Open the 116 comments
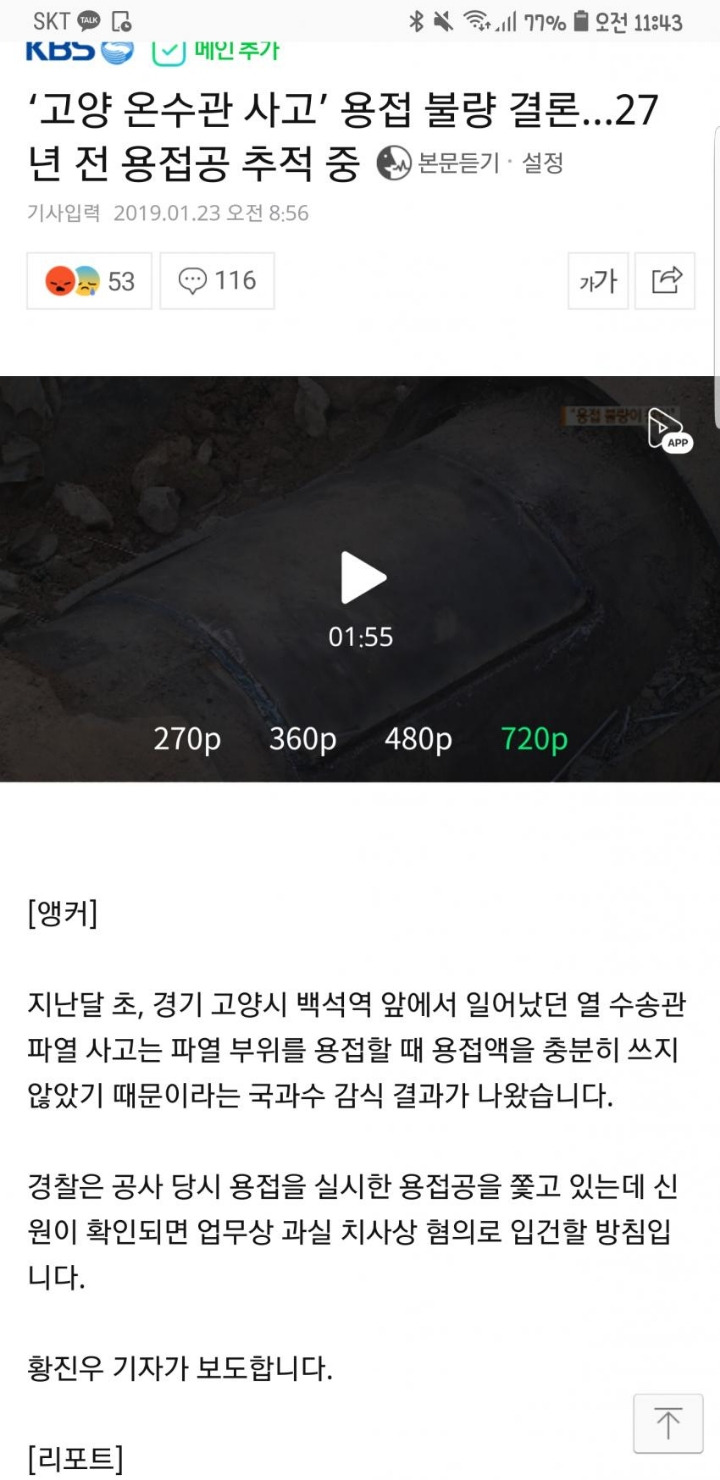Viewport: 720px width, 1480px height. tap(217, 281)
